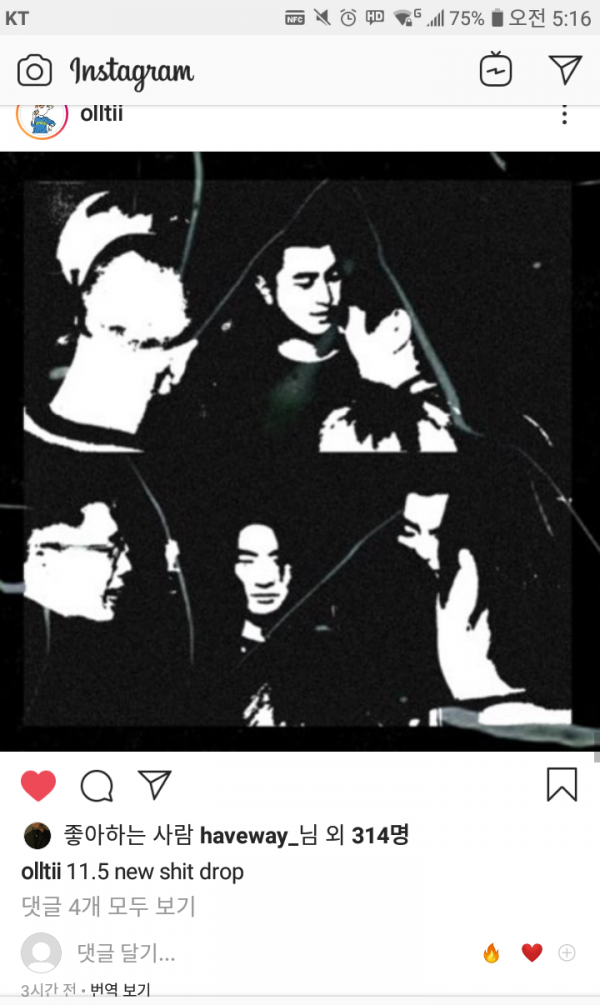Open the Instagram camera

[x=35, y=71]
